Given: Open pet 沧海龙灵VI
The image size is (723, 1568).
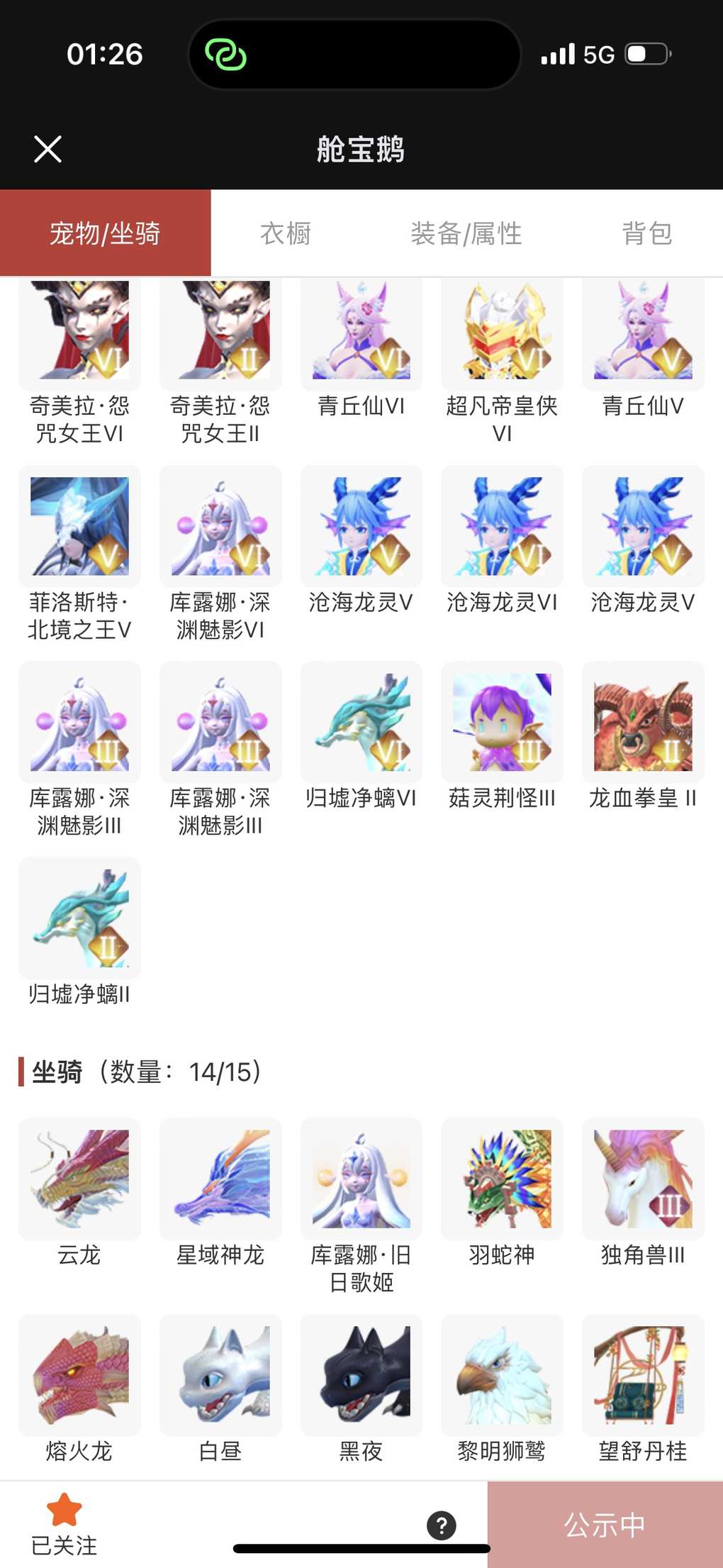Looking at the screenshot, I should [x=502, y=527].
